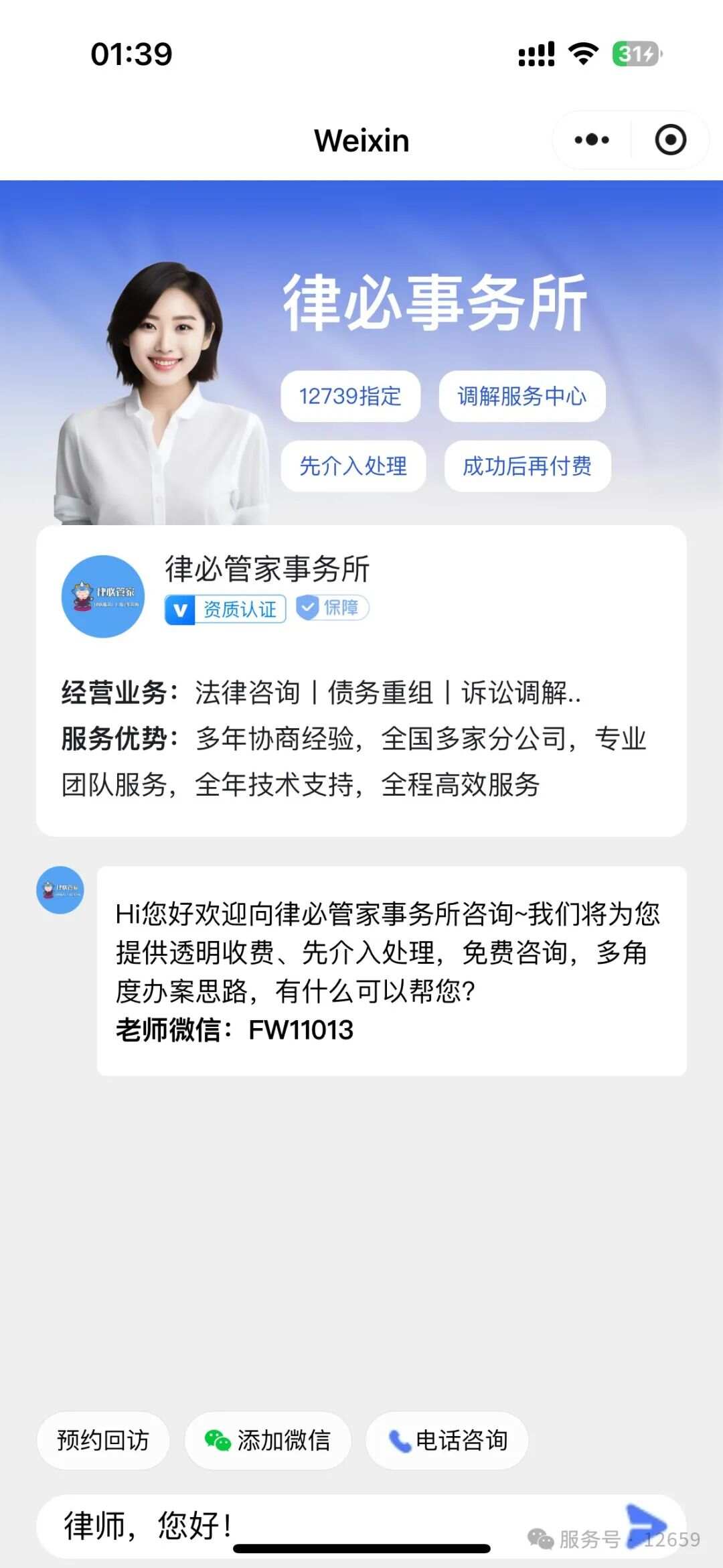Click the V verification icon on 资质认证
The height and width of the screenshot is (1568, 723).
tap(179, 609)
